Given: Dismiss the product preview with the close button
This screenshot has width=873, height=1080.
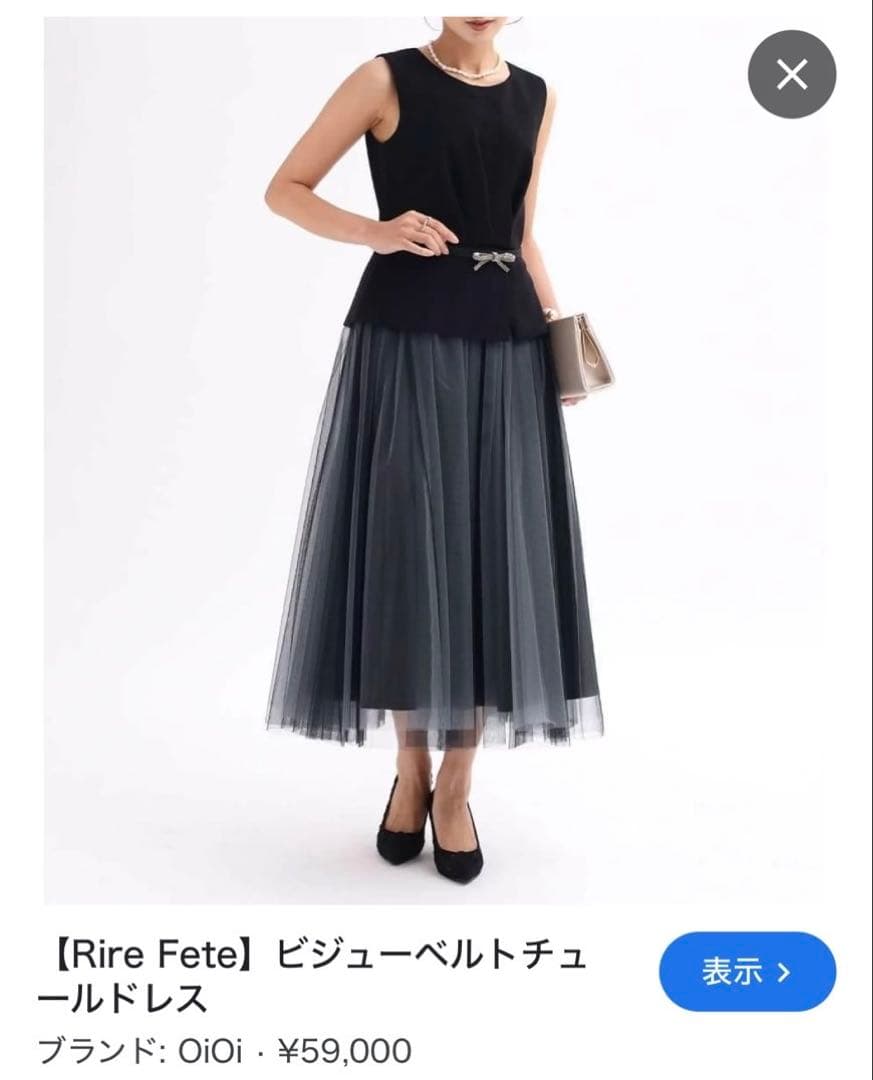Looking at the screenshot, I should click(791, 72).
